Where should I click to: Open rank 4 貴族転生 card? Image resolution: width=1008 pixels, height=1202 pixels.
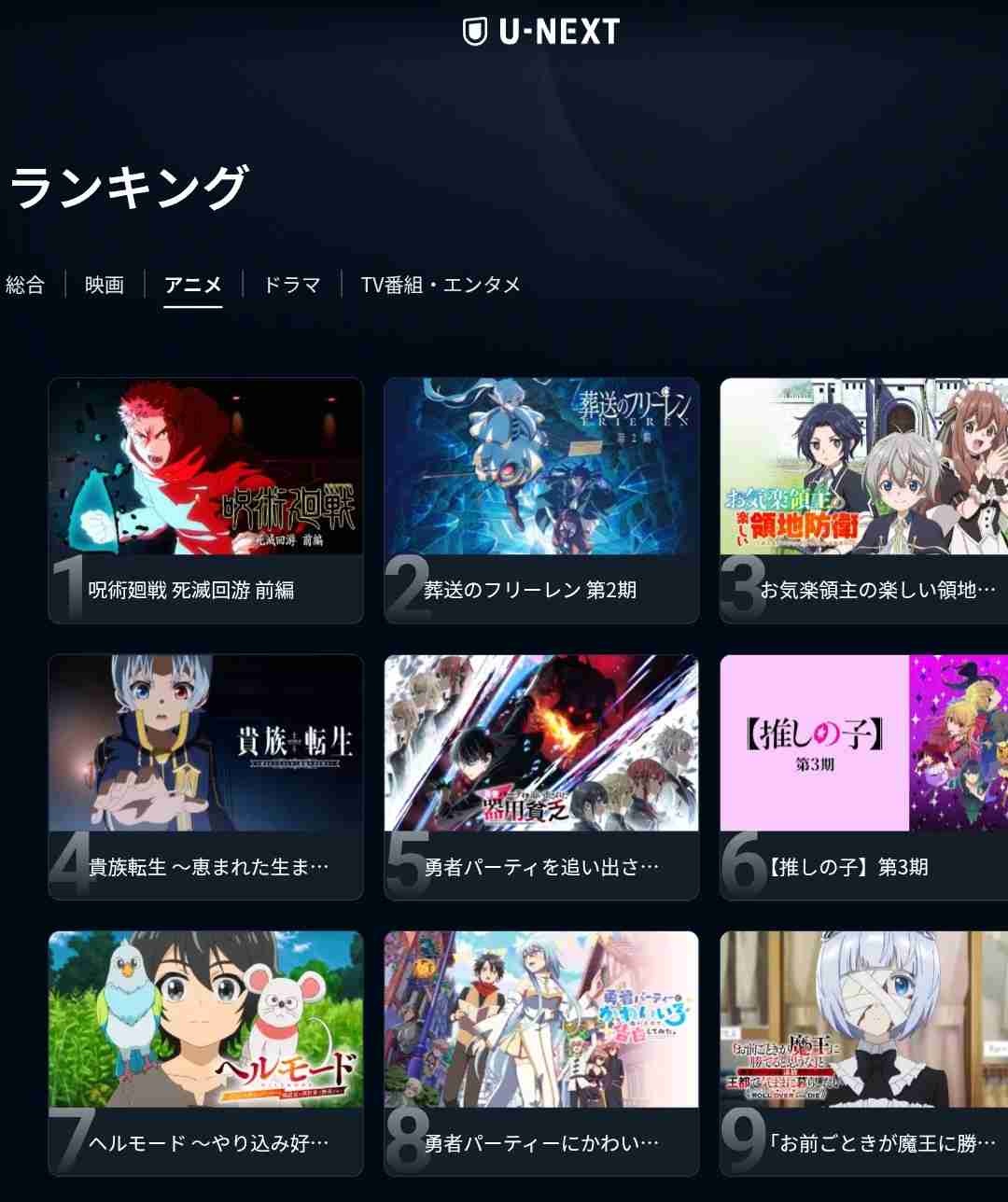tap(205, 776)
